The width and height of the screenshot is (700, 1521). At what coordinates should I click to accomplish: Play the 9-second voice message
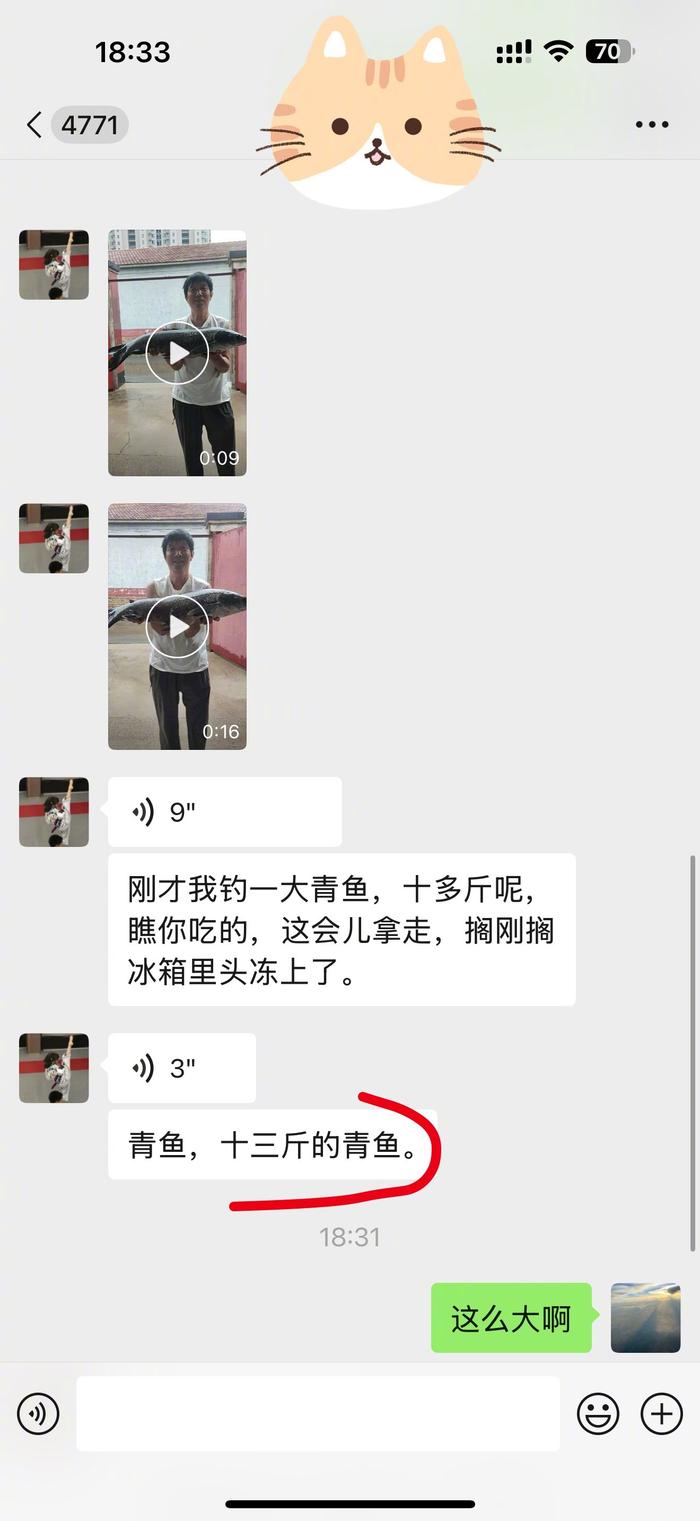tap(224, 812)
